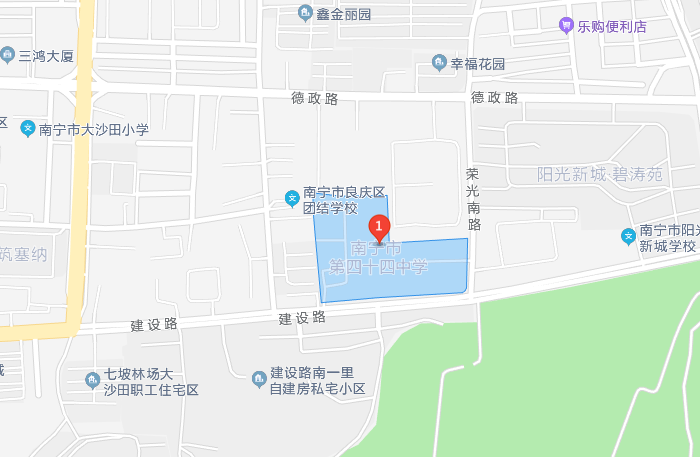Select the 南宁市阳光新城学校 marker
The height and width of the screenshot is (457, 700).
[628, 237]
